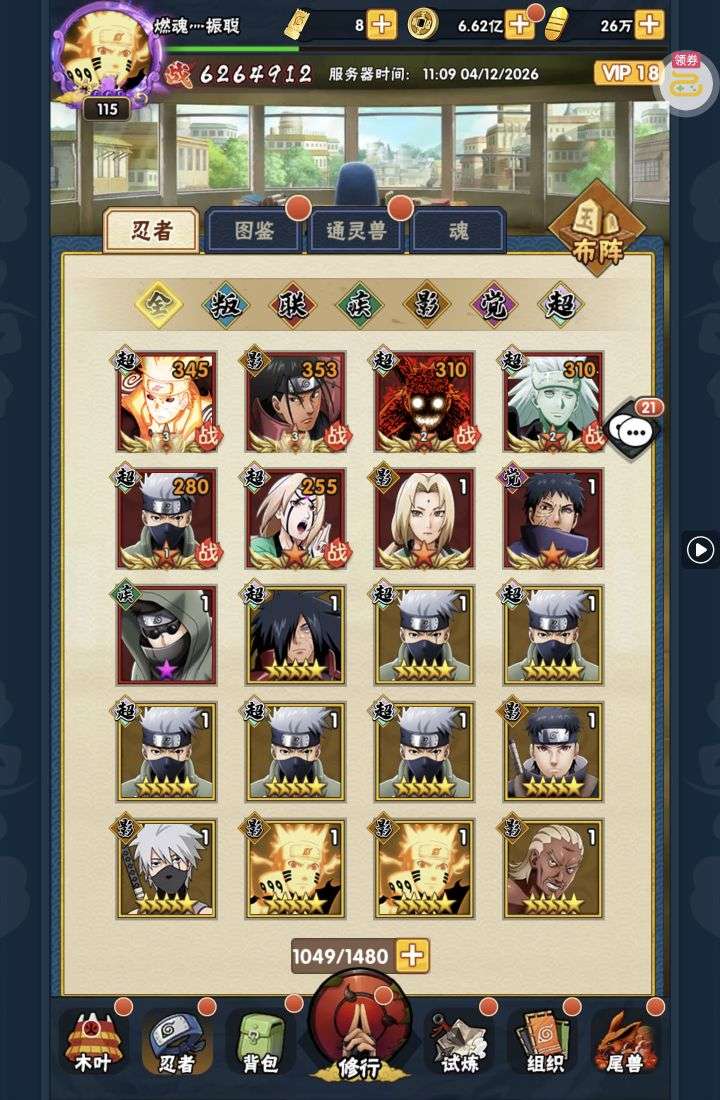Add more ingots next to 26万
Image resolution: width=720 pixels, height=1100 pixels.
coord(649,24)
